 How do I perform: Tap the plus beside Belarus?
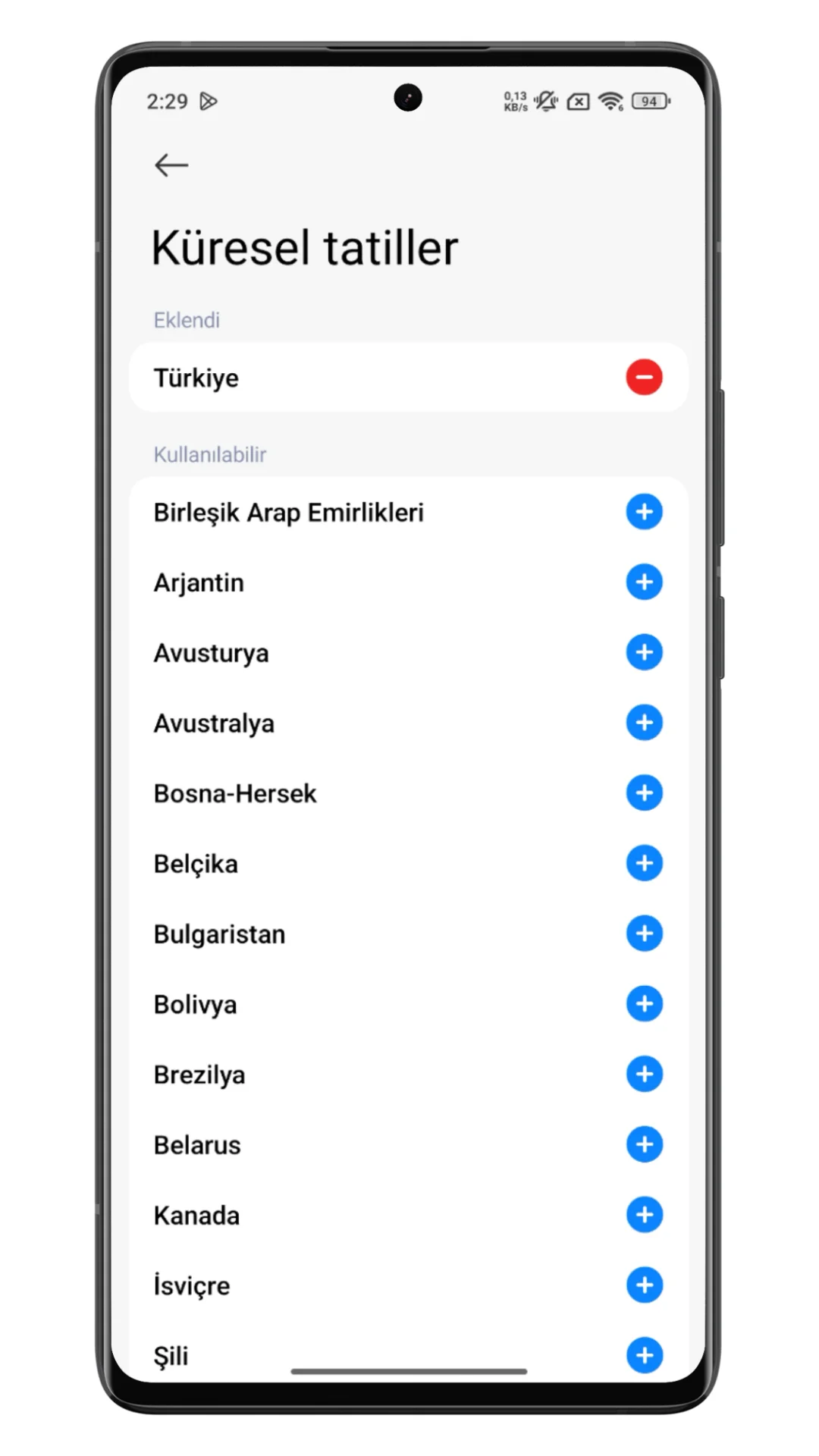click(x=644, y=1144)
